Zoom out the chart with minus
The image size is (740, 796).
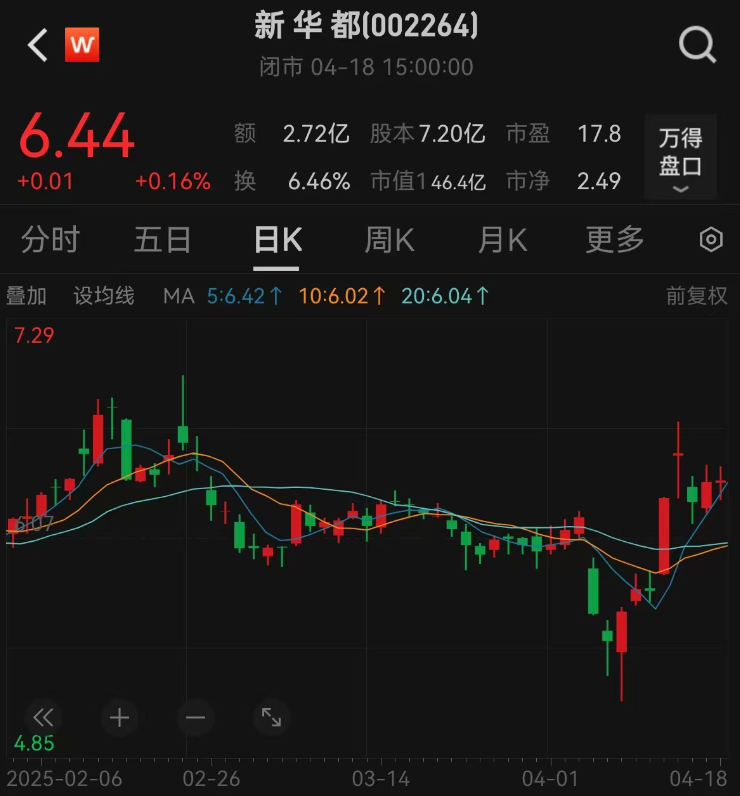click(x=195, y=717)
